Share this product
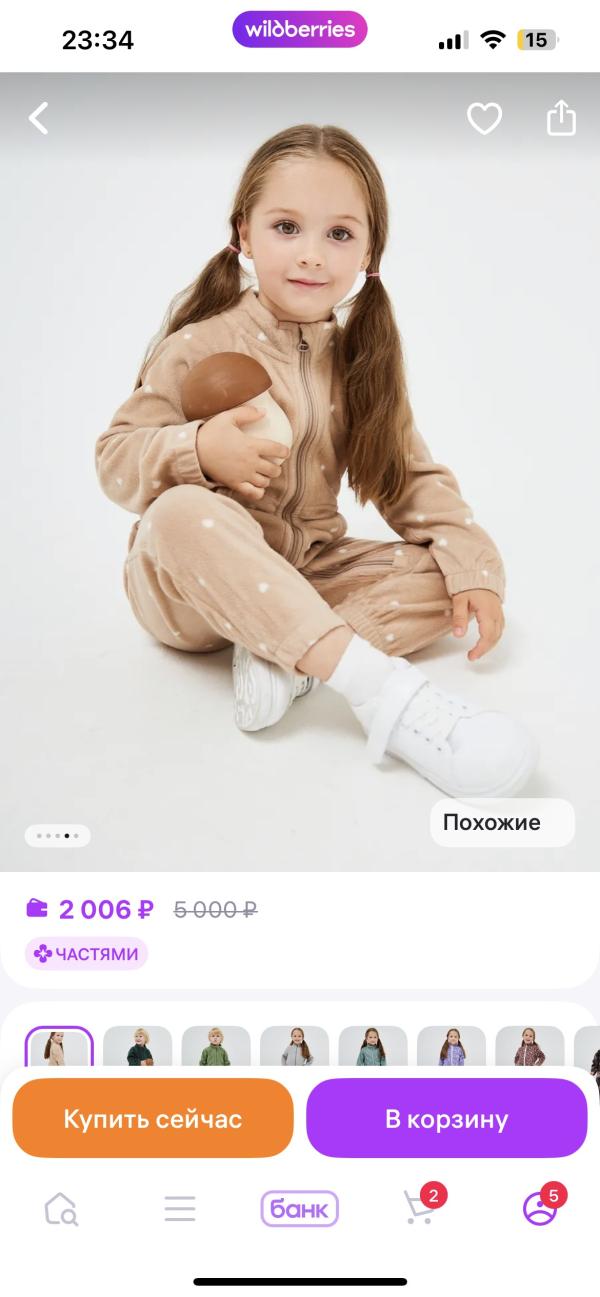Viewport: 600px width, 1297px height. [561, 118]
